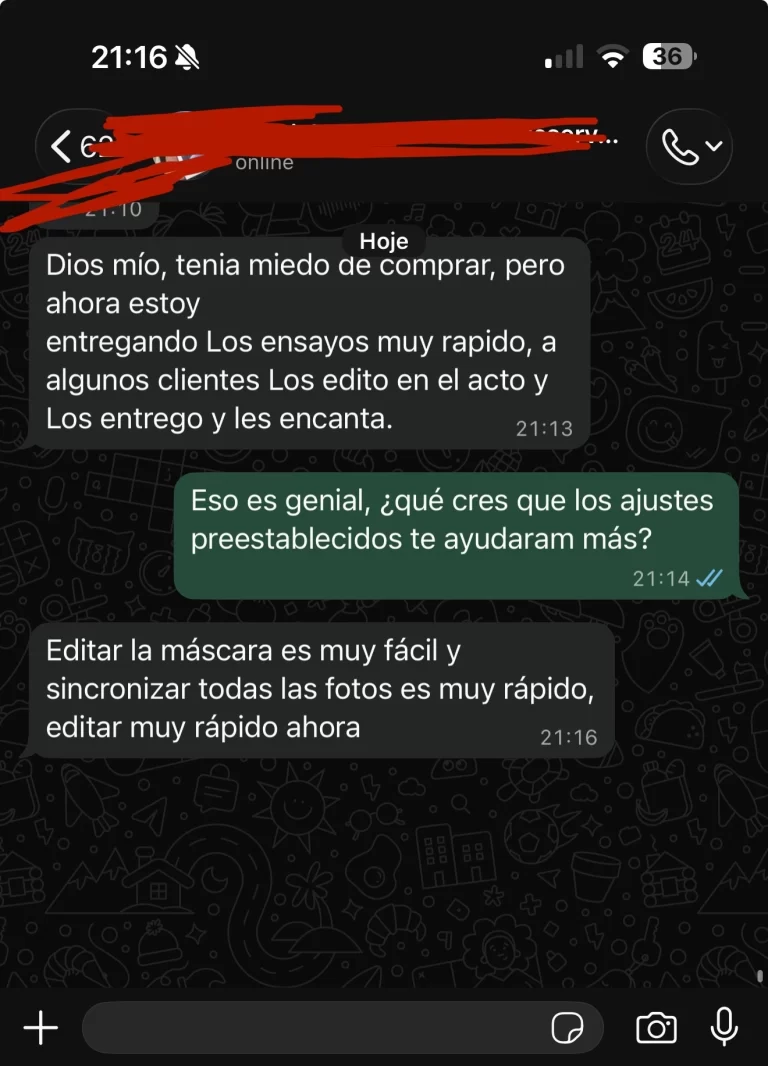
Task: Go back to the chat list
Action: [x=62, y=148]
